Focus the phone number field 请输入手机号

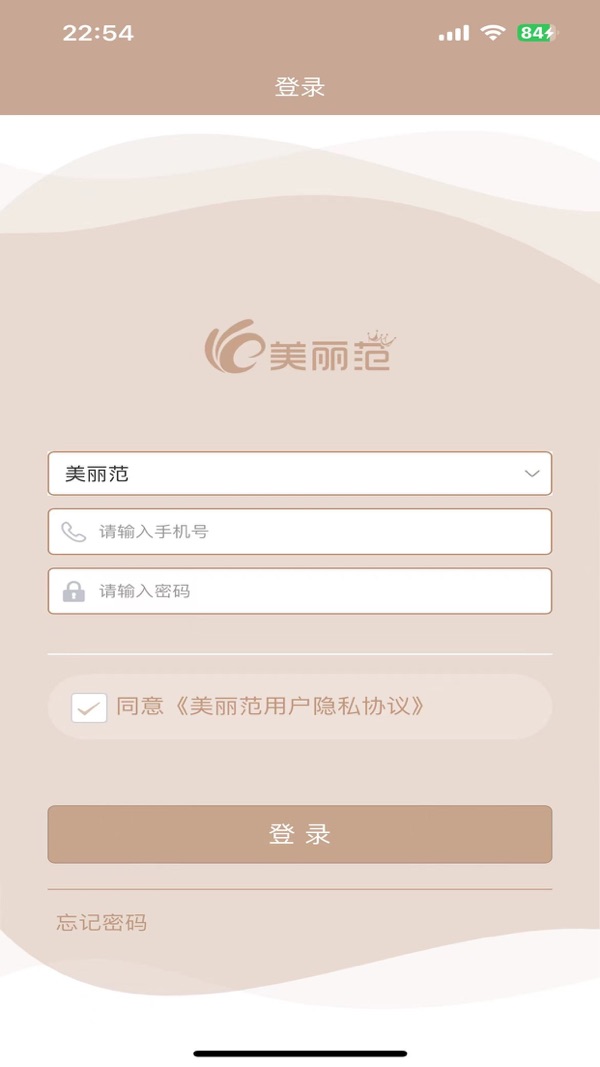click(299, 531)
